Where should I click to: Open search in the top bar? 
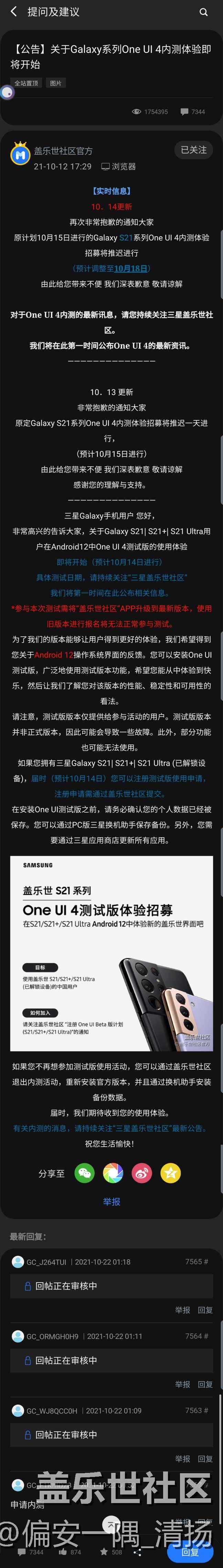pos(203,12)
